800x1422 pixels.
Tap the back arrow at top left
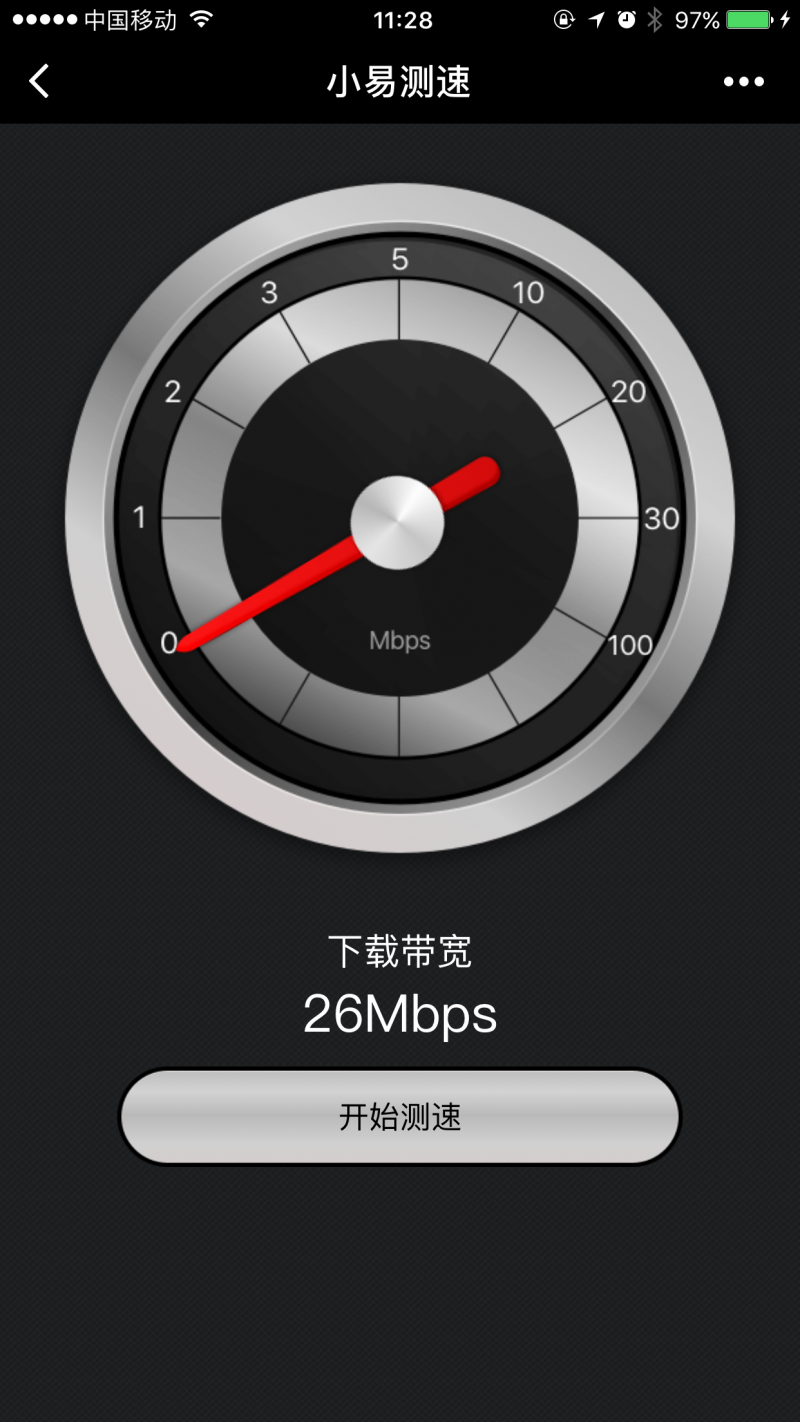[x=38, y=81]
